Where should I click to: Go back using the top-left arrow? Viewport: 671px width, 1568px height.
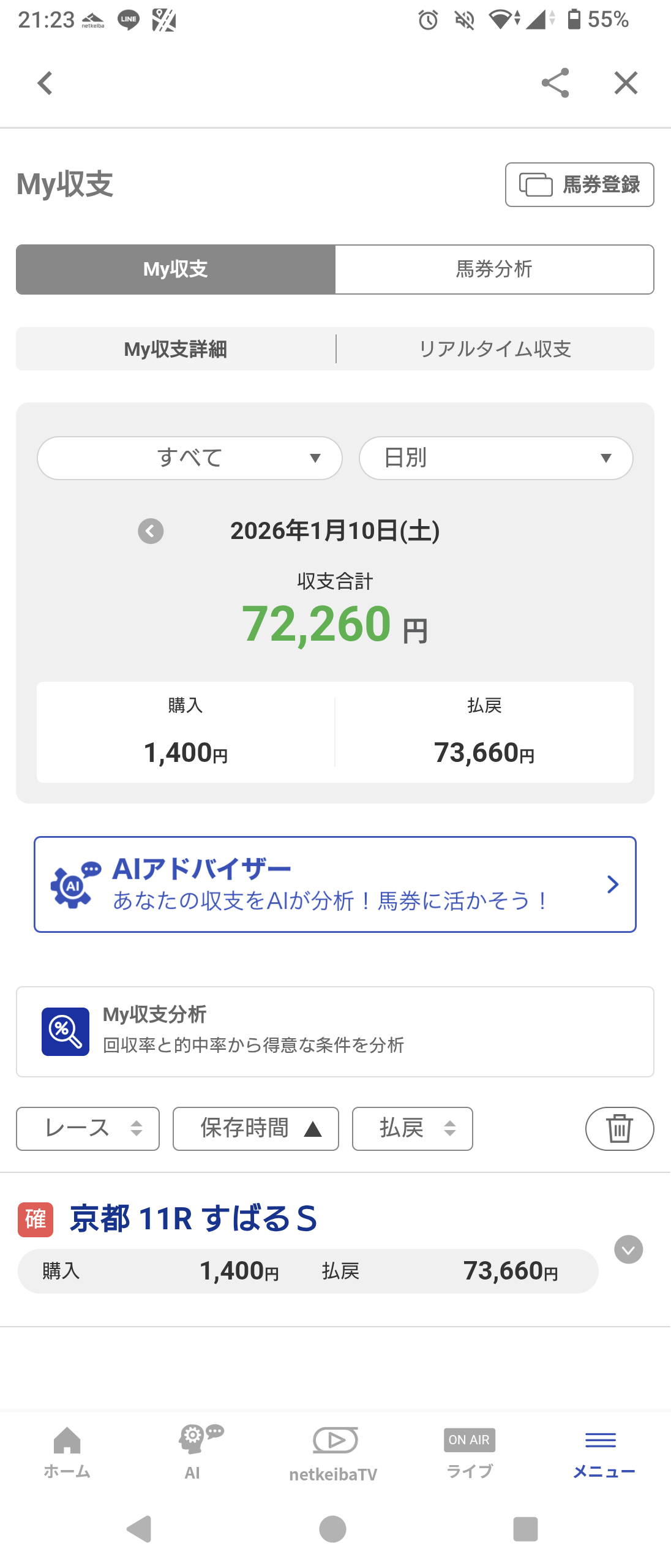pos(45,83)
